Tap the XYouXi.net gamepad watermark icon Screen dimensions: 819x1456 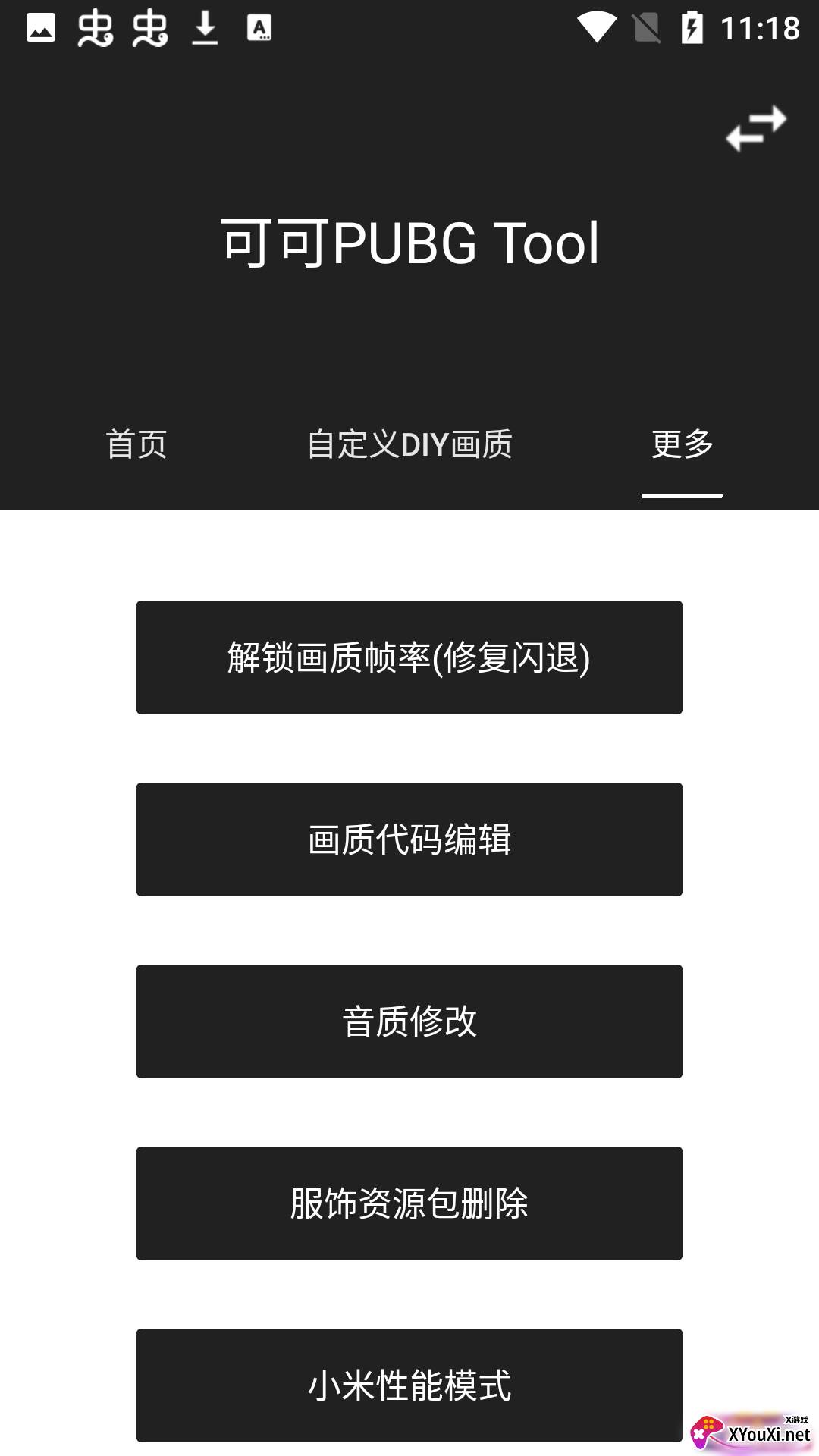click(x=707, y=1432)
